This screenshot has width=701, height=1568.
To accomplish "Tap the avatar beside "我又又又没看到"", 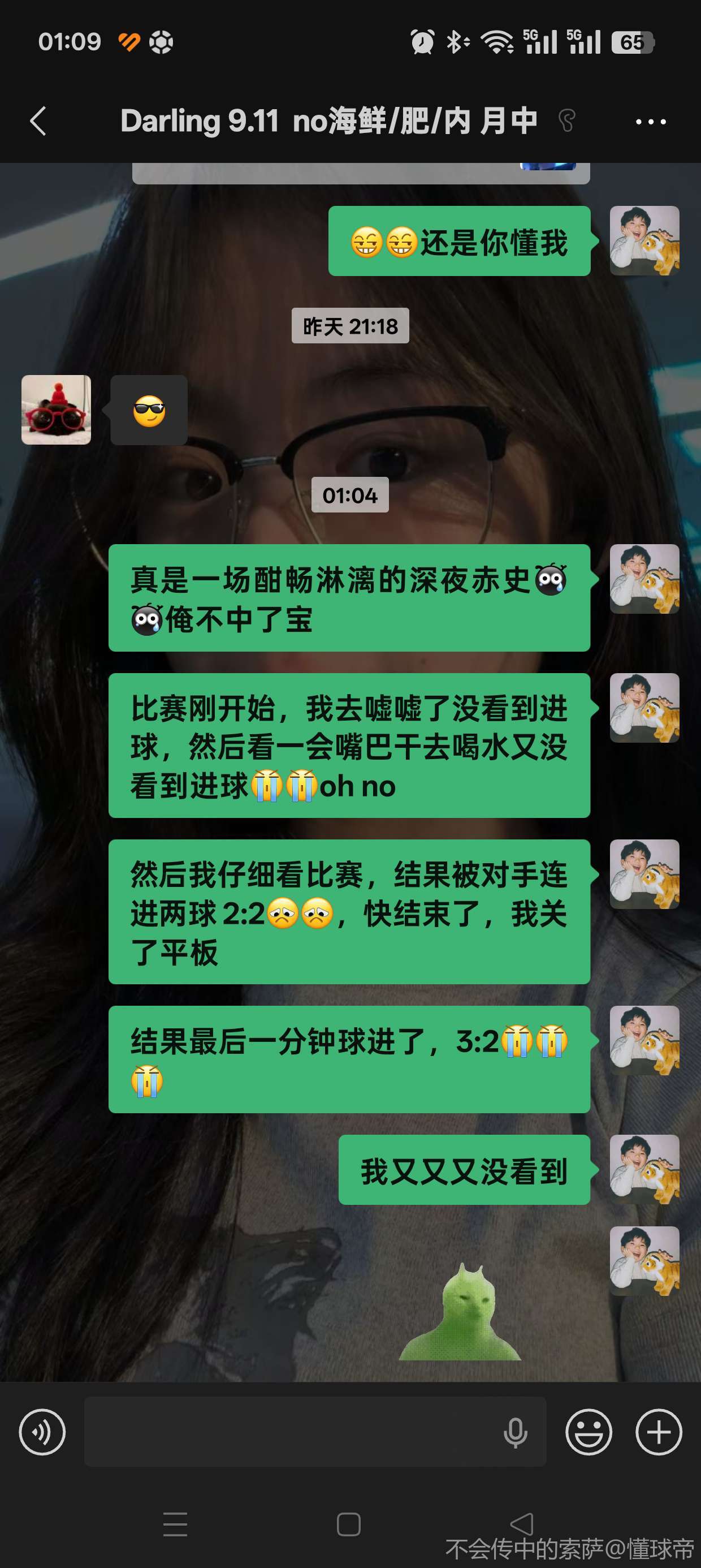I will point(644,1169).
